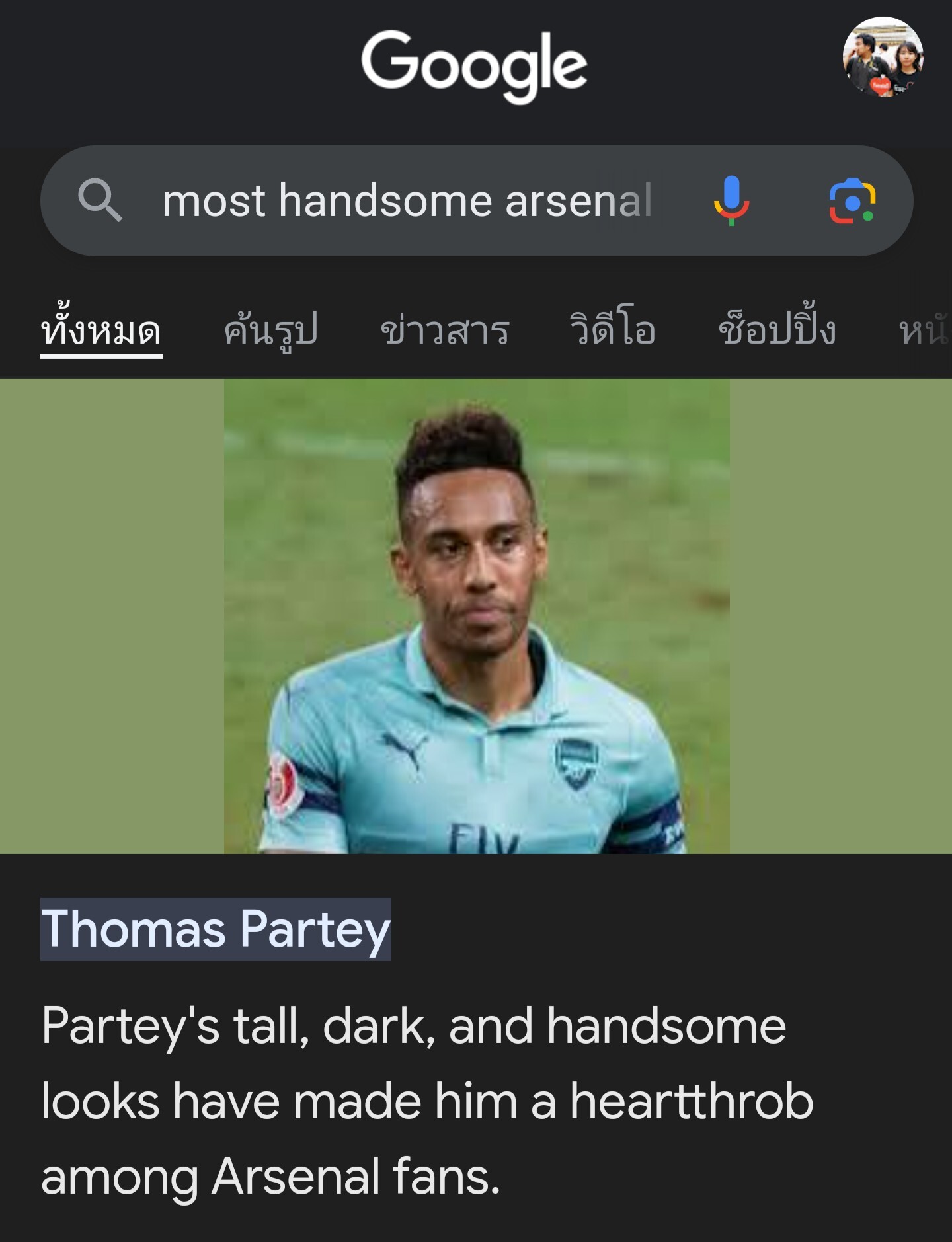Tap the search box with 'most handsome arsenal'
The width and height of the screenshot is (952, 1242).
407,201
